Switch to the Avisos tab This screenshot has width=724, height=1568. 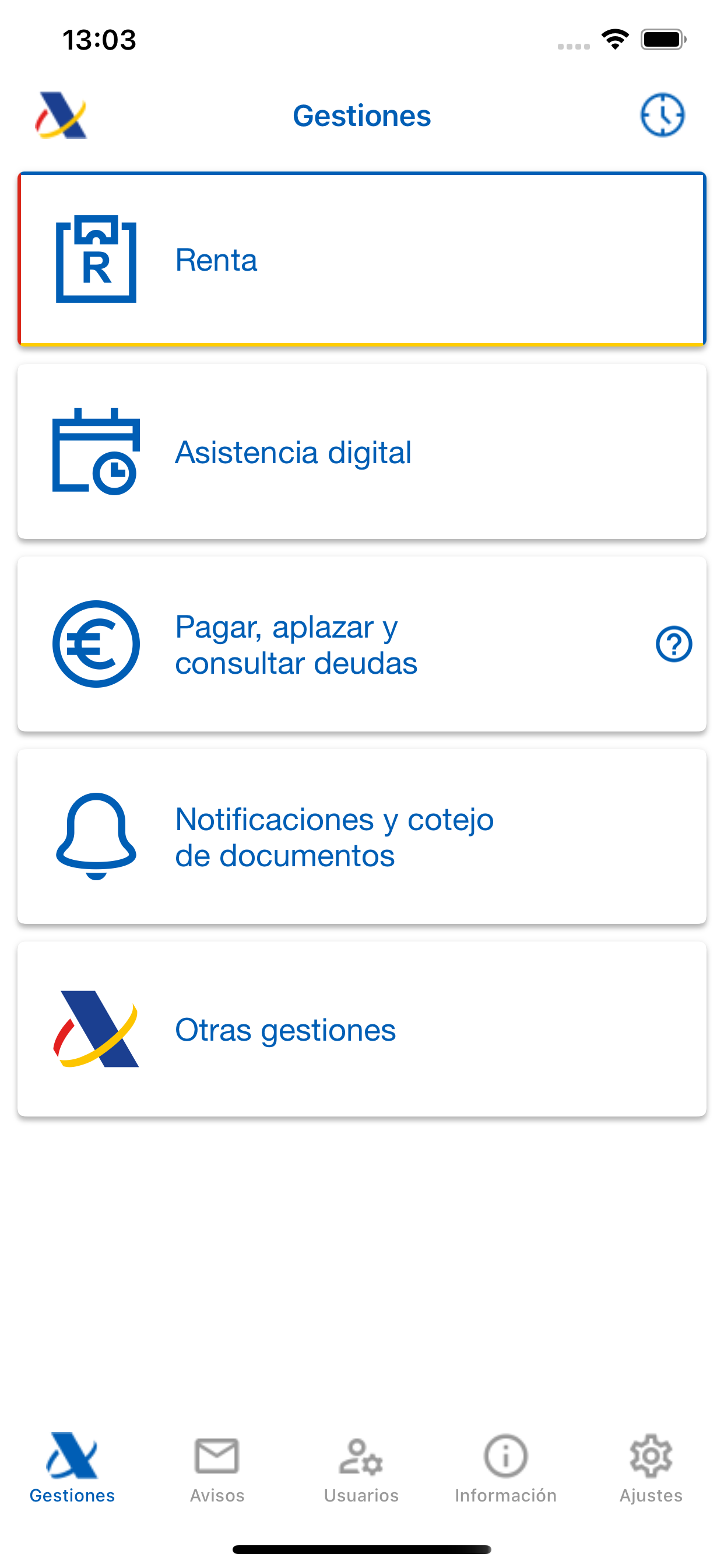tap(217, 1468)
